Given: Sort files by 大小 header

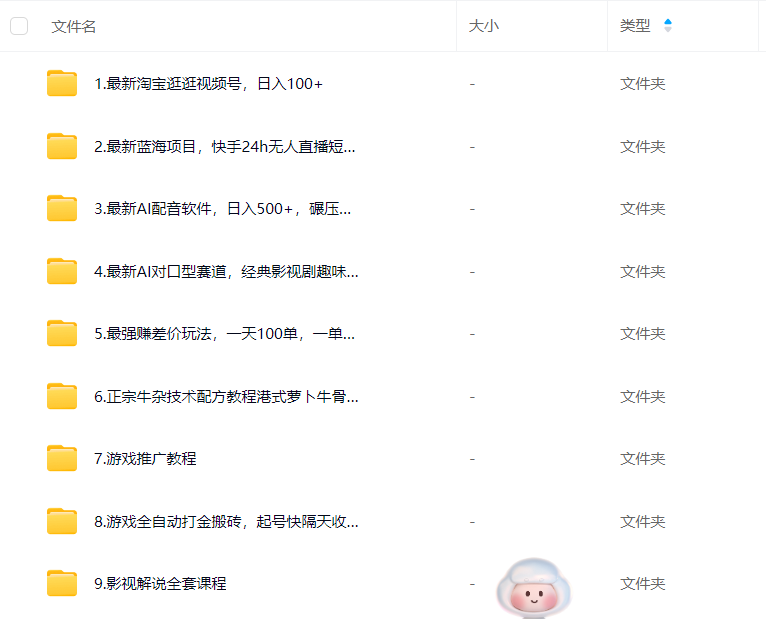Looking at the screenshot, I should pos(484,26).
